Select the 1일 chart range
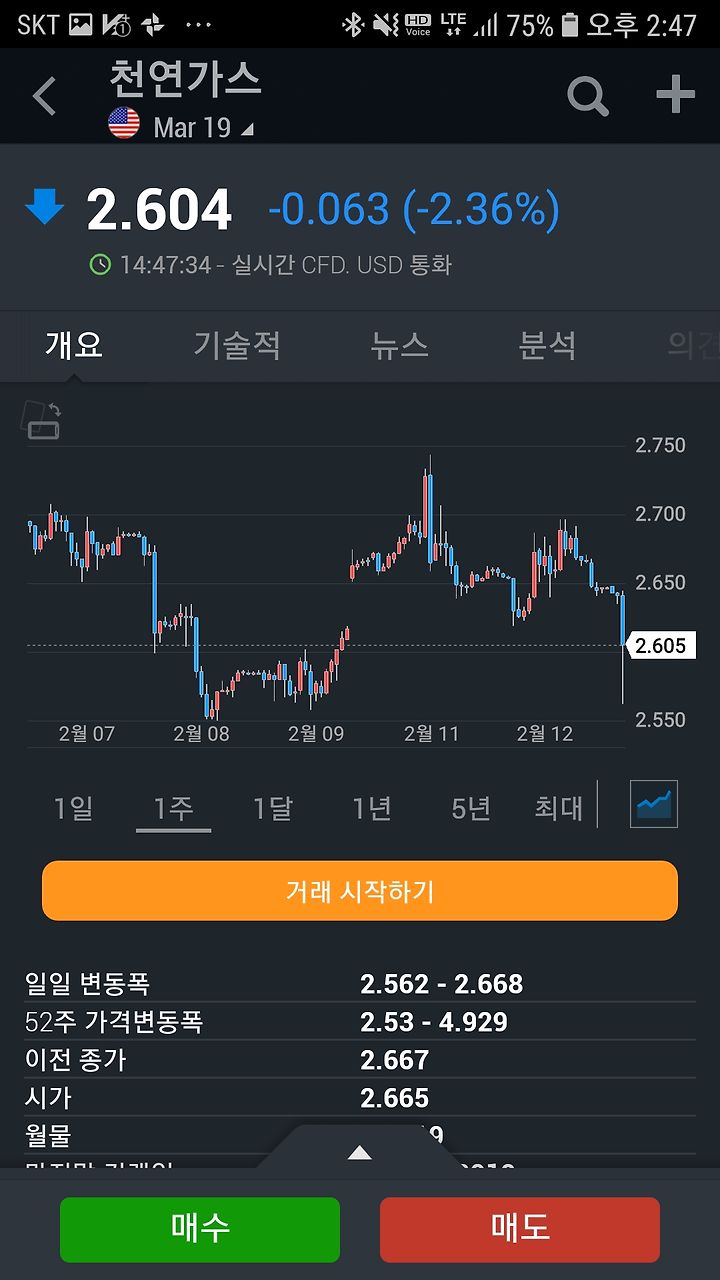Image resolution: width=720 pixels, height=1280 pixels. tap(73, 807)
